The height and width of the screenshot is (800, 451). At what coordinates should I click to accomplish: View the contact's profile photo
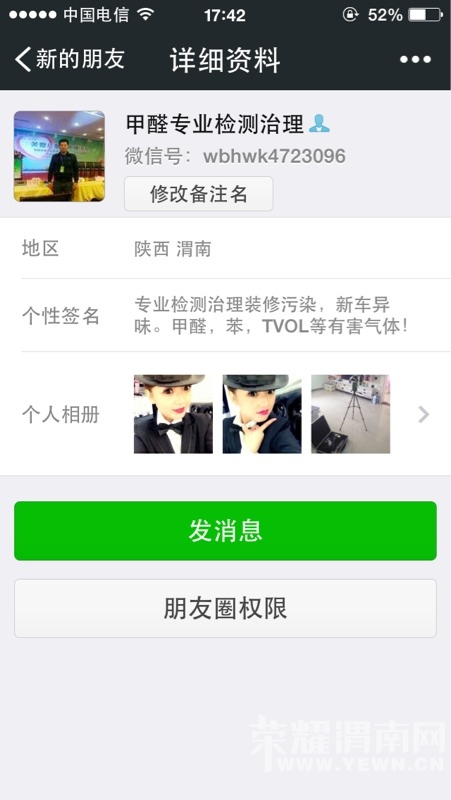59,156
